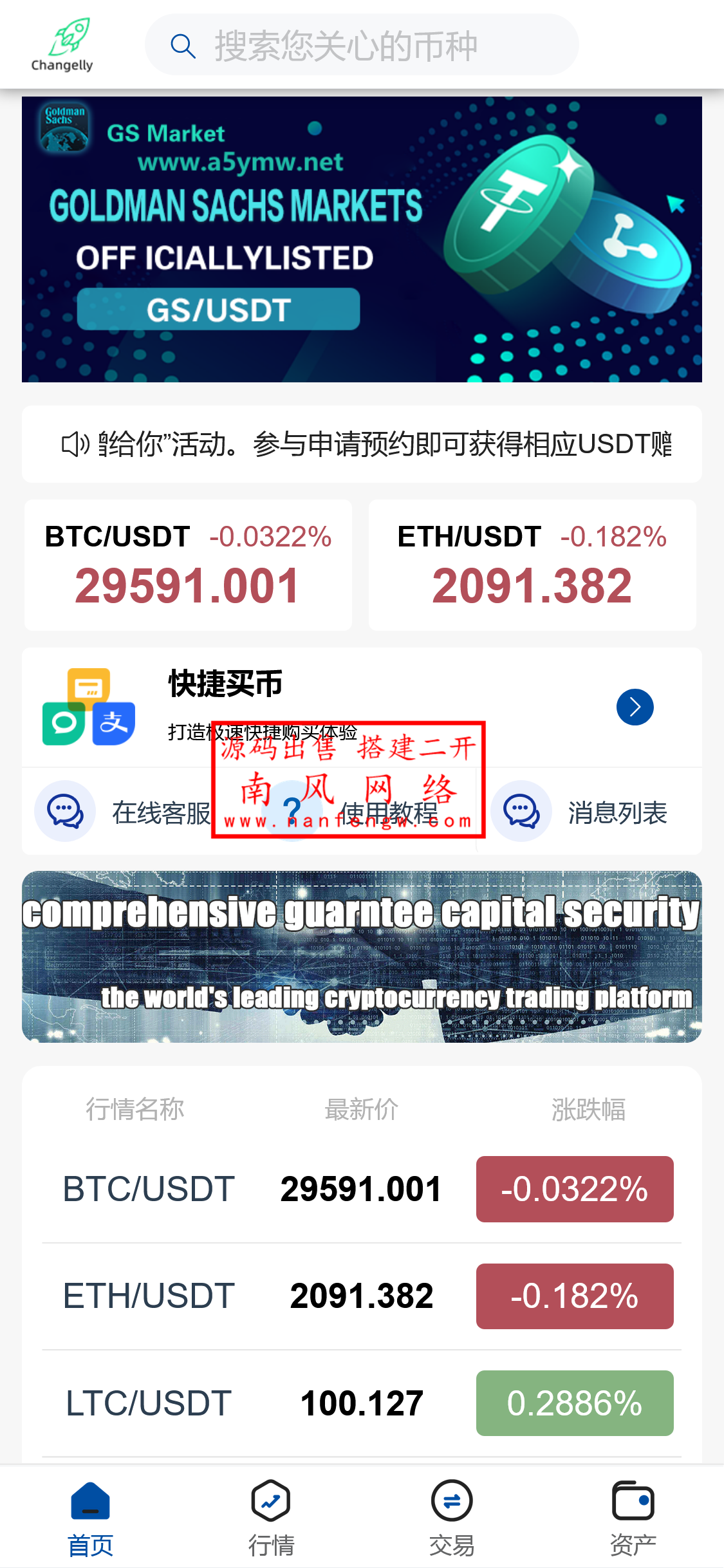Viewport: 724px width, 1568px height.
Task: Expand quick buy via the blue arrow
Action: [635, 707]
